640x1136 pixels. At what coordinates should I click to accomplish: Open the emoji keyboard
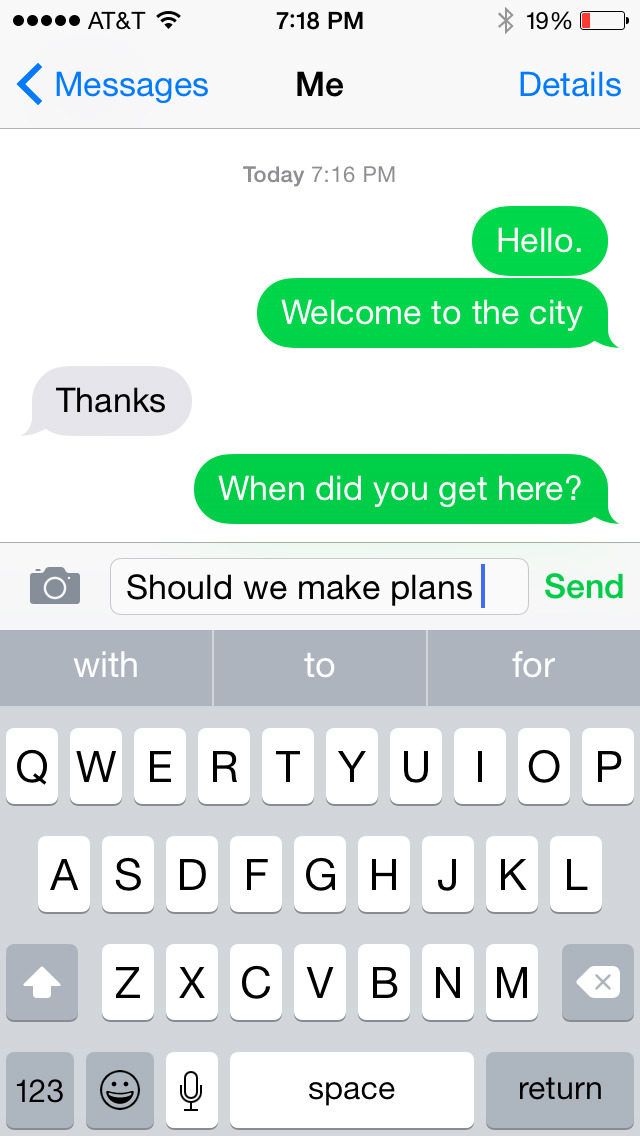(x=120, y=1088)
